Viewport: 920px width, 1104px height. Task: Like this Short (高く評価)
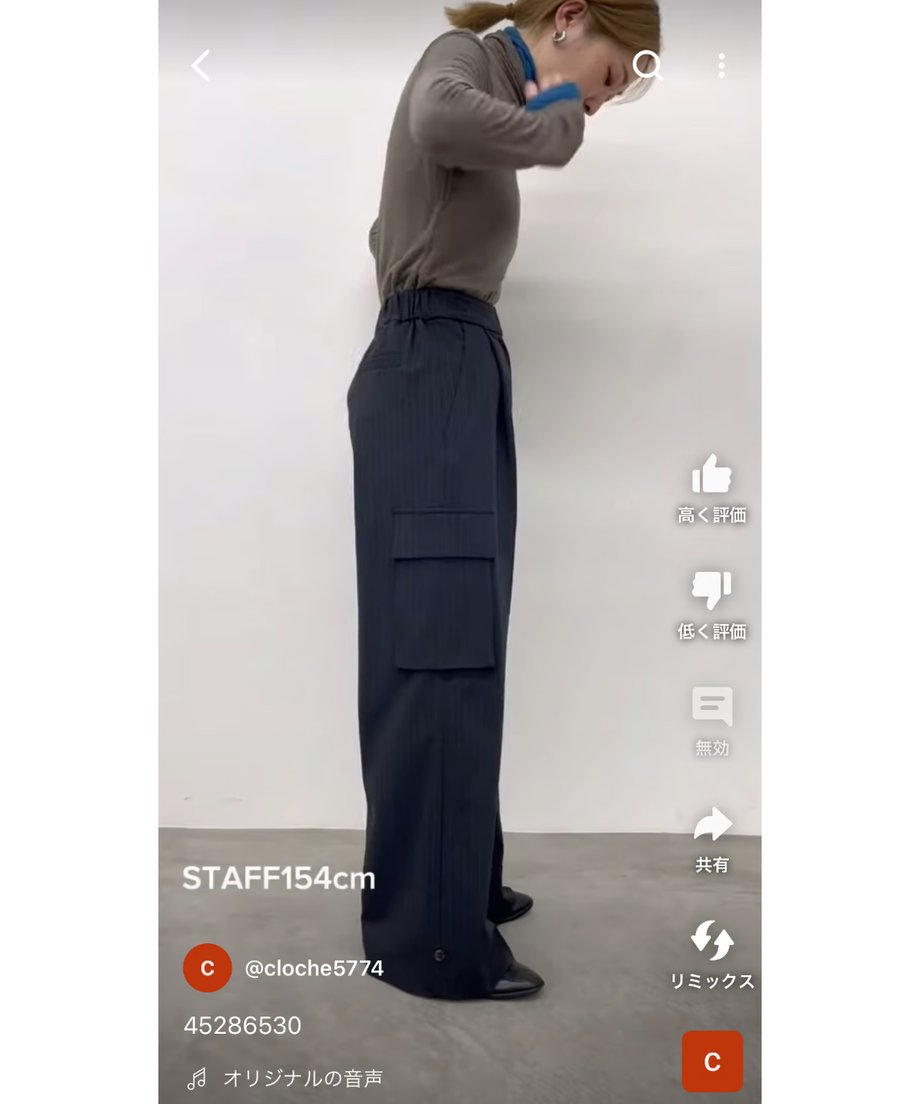pos(712,476)
